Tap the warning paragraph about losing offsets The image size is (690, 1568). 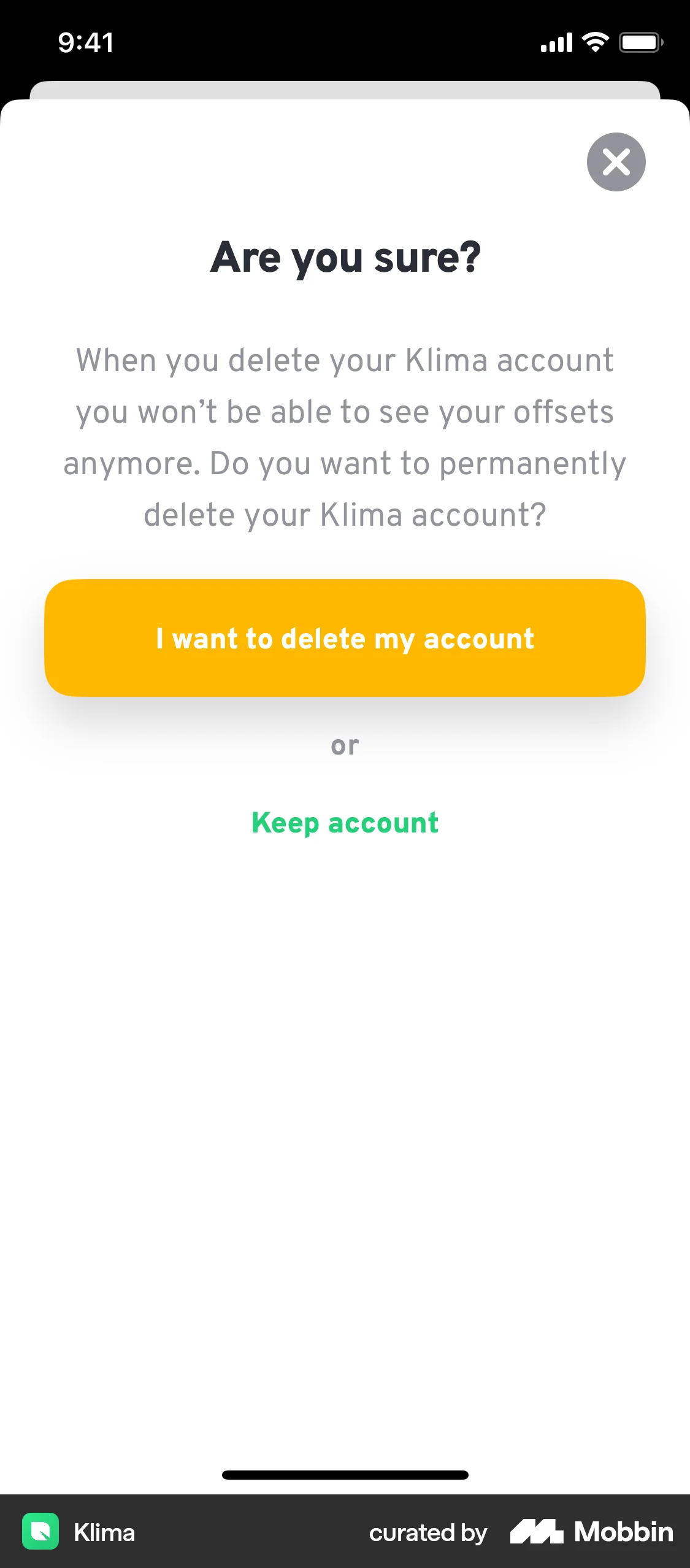[345, 436]
